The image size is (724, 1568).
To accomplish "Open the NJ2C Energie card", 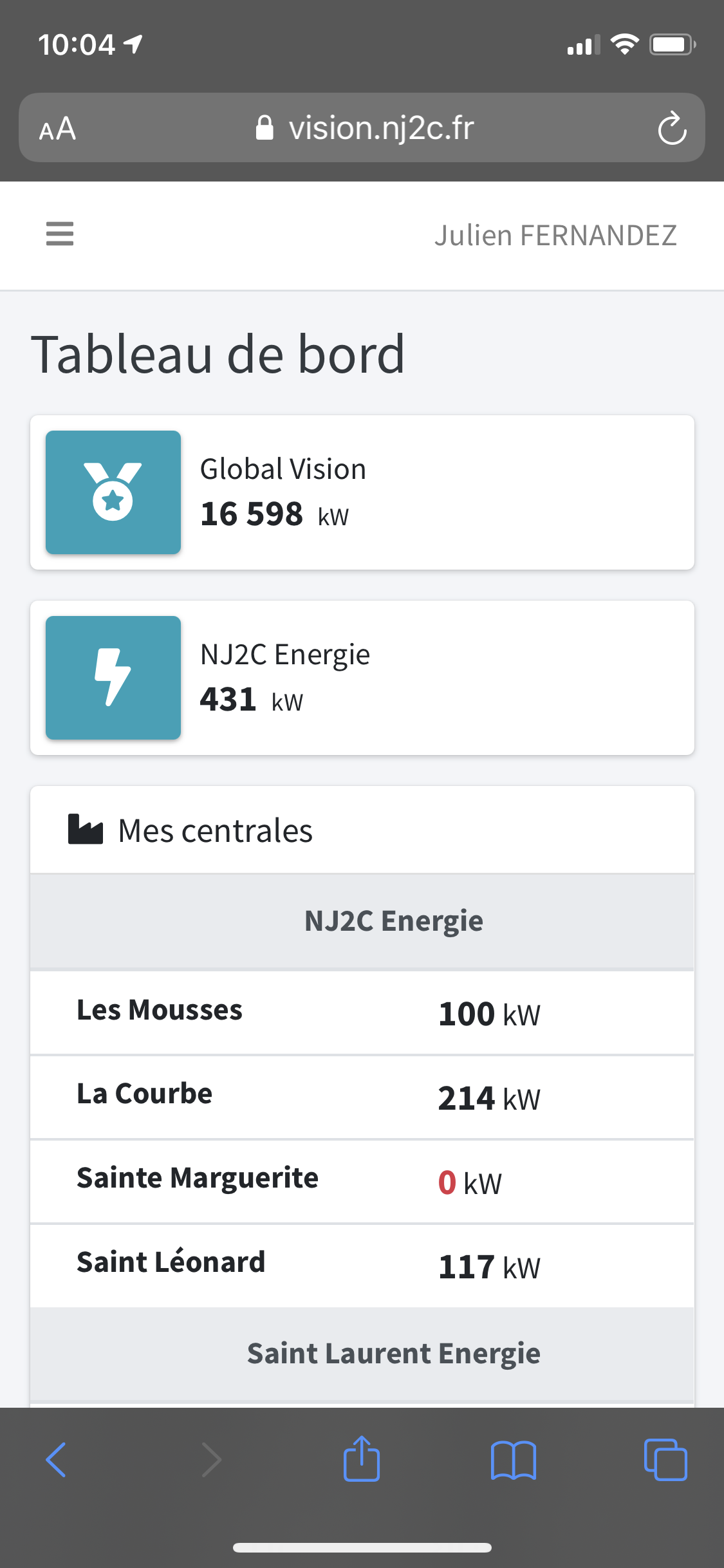I will point(362,678).
